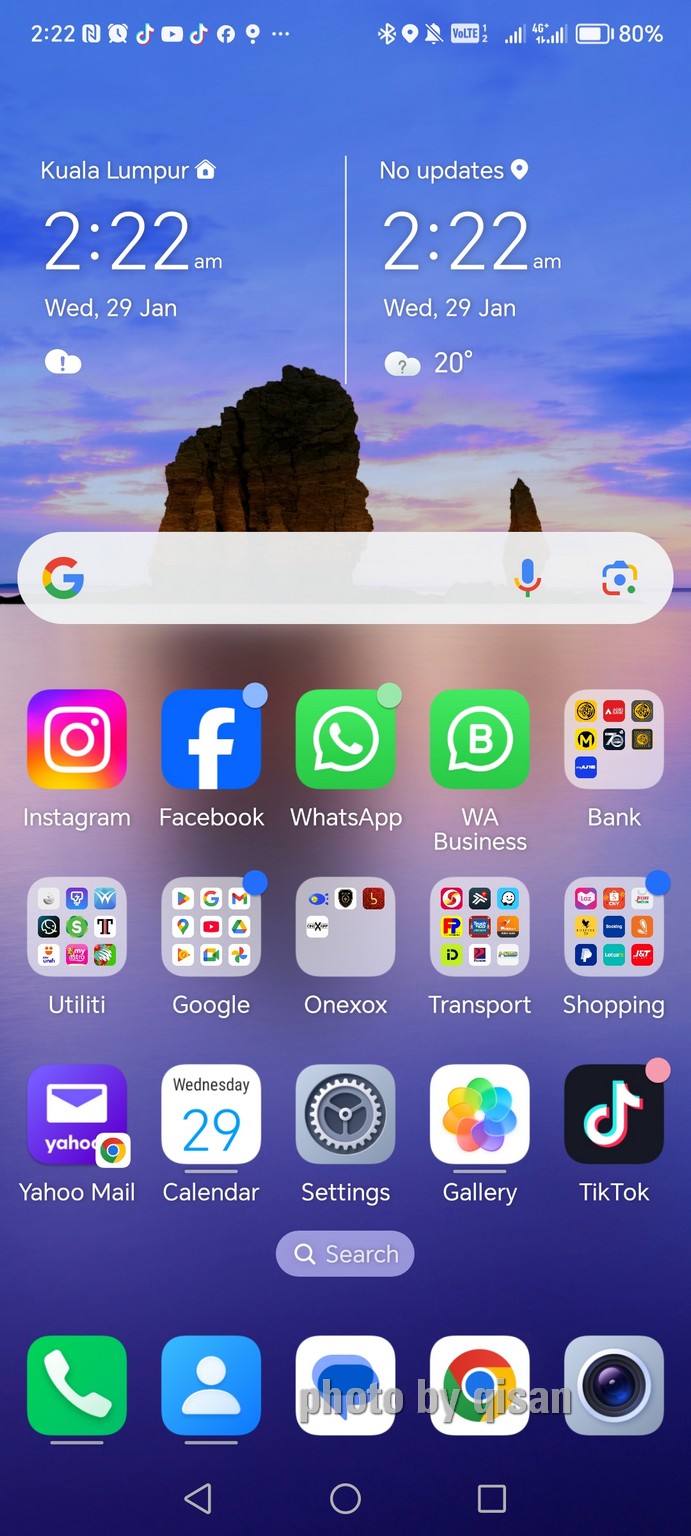The image size is (691, 1536).
Task: Open the WA Business app
Action: point(480,739)
